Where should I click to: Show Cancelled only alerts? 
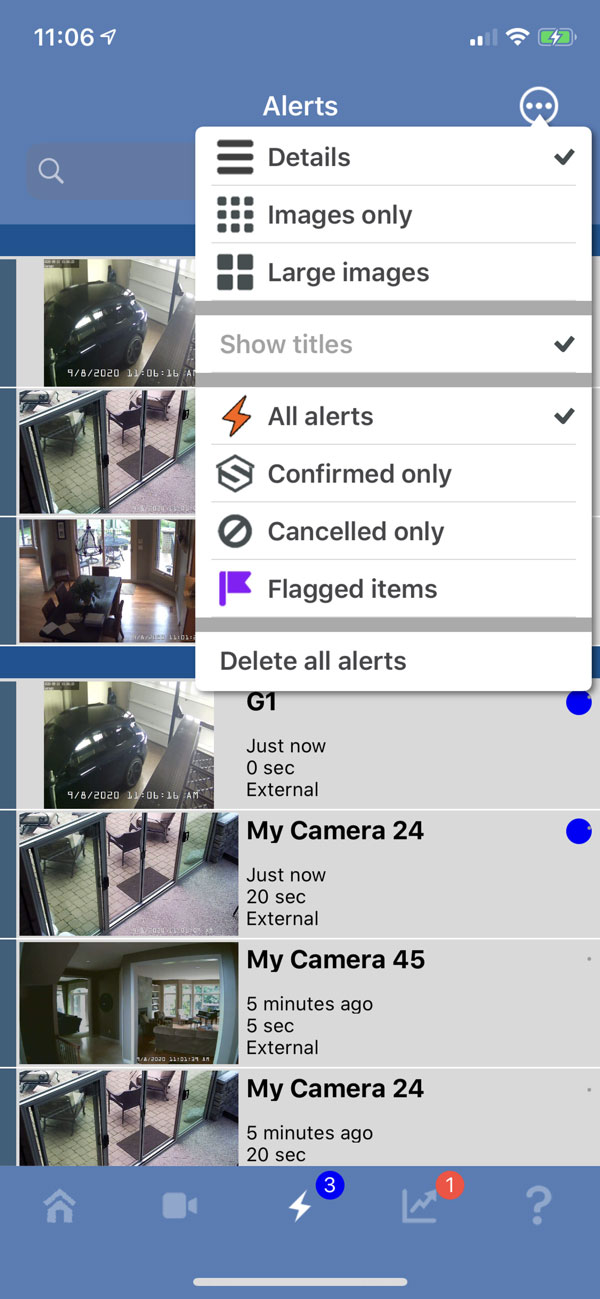coord(394,531)
